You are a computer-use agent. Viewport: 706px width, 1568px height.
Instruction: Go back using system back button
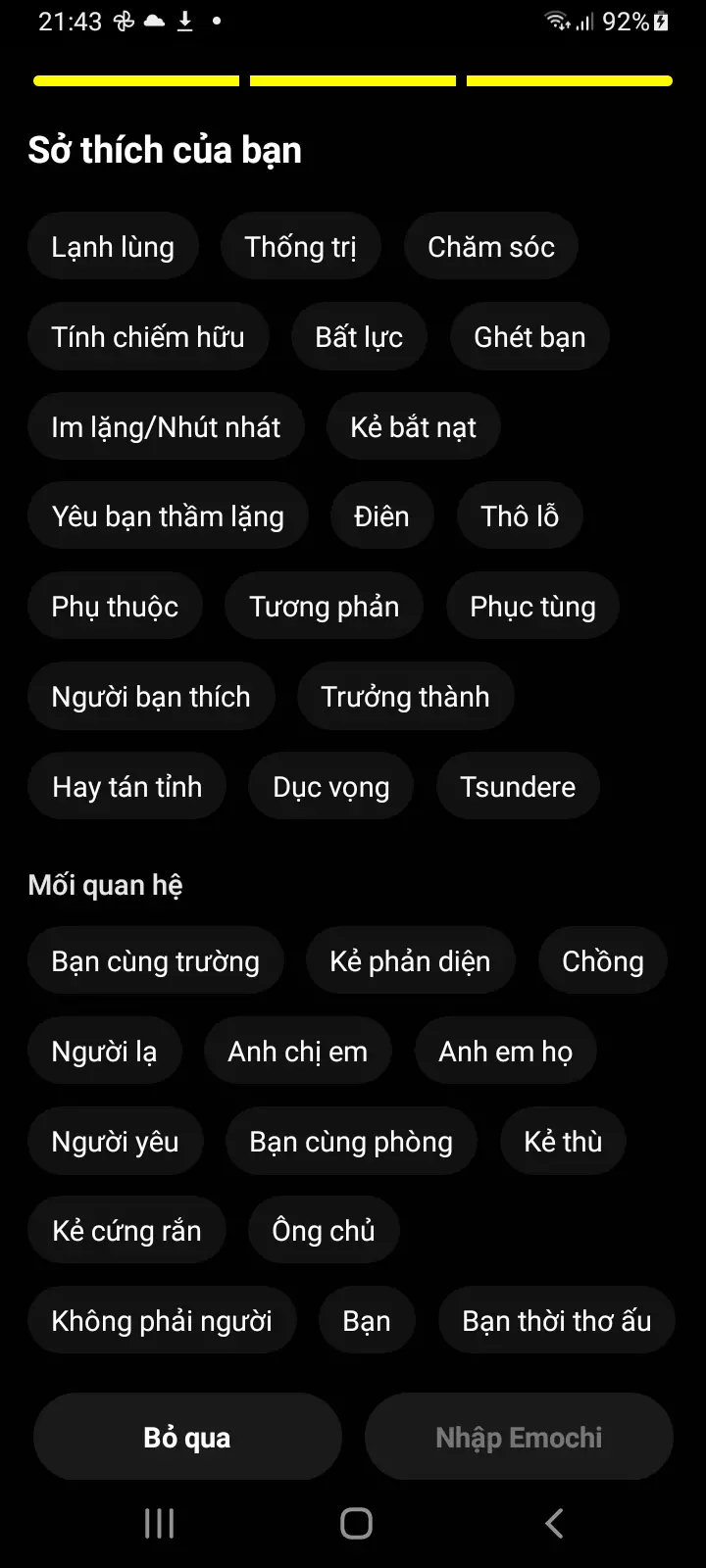point(554,1523)
